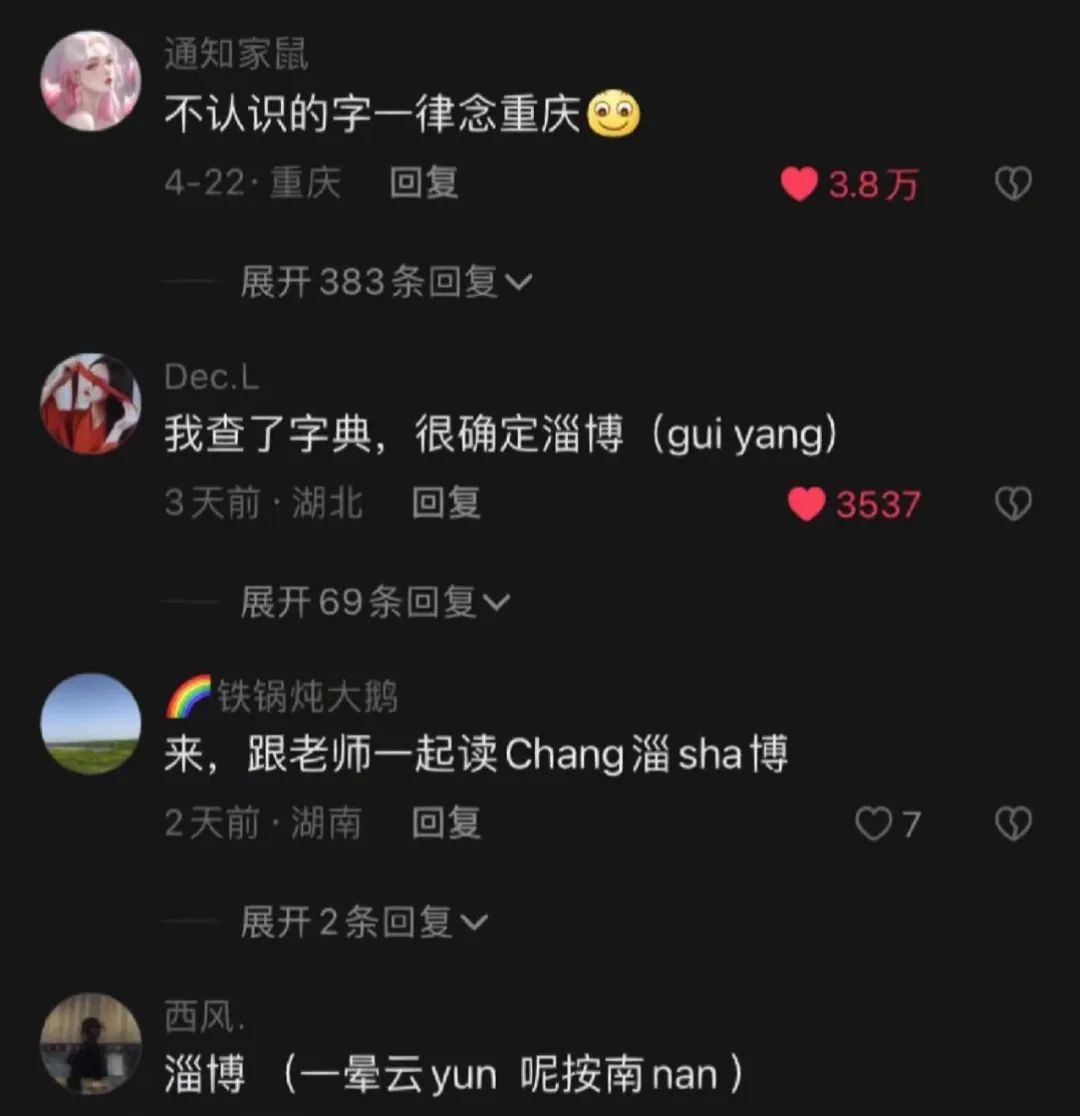Screen dimensions: 1080x1116
Task: Dislike Dec.L's comment
Action: pos(1012,504)
